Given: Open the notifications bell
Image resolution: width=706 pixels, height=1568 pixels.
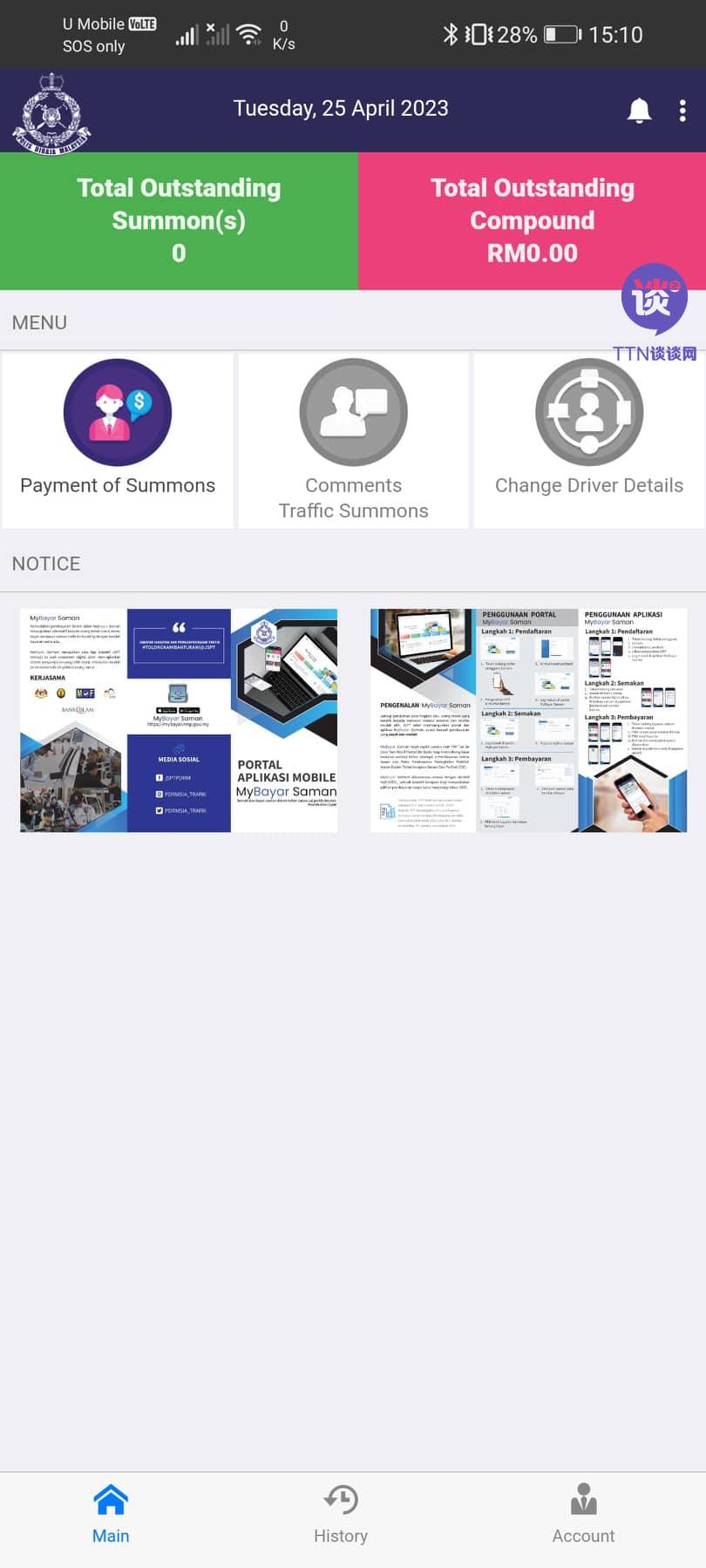Looking at the screenshot, I should [x=639, y=111].
